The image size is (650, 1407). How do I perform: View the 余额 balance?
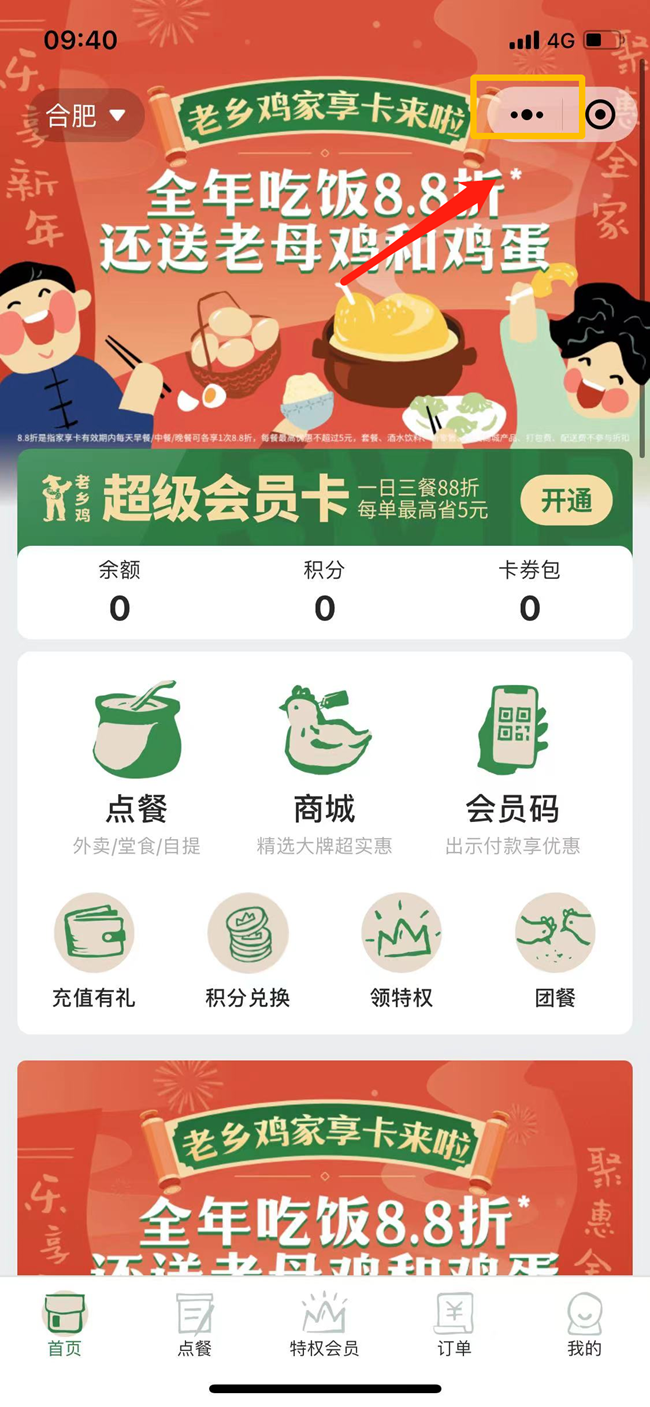119,592
